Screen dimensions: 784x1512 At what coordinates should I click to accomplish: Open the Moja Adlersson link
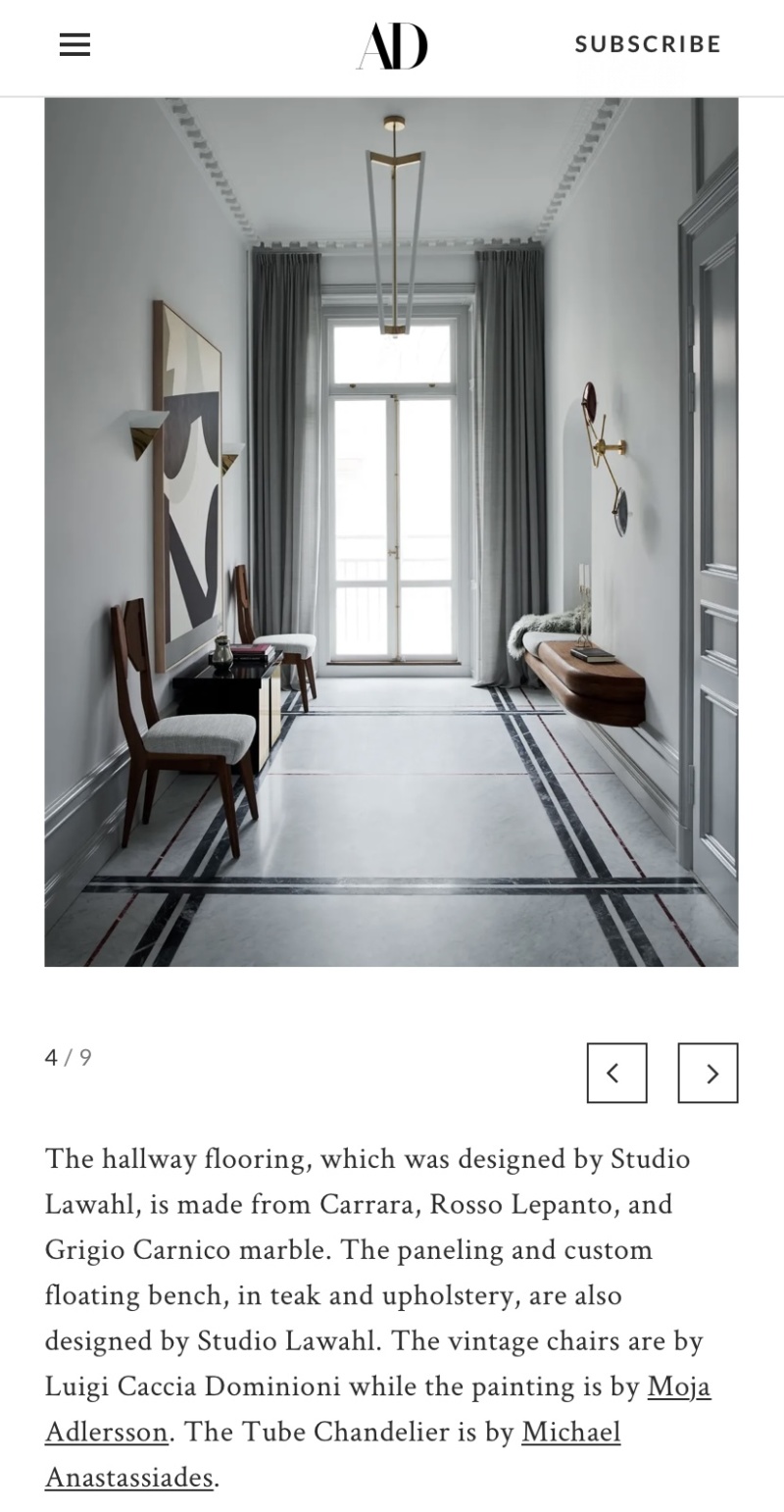tap(678, 1386)
